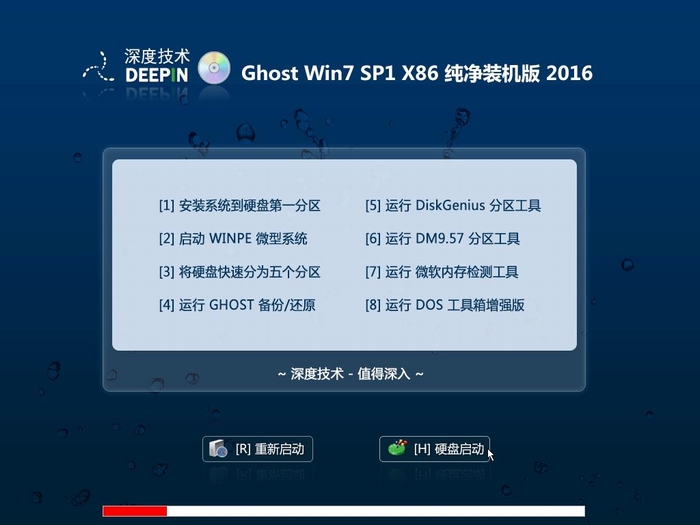
Task: Tap the 重新启动 restart button
Action: (x=258, y=449)
